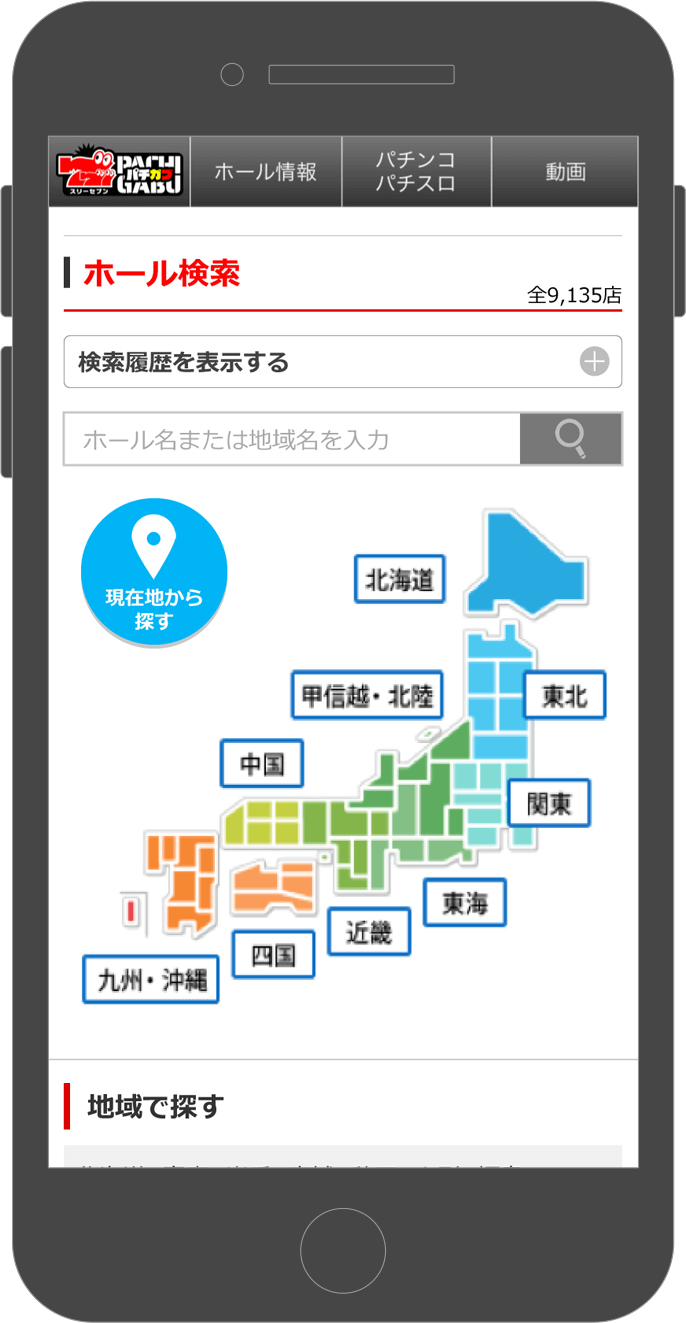Open the 近畿 region
This screenshot has width=686, height=1323.
(x=370, y=932)
